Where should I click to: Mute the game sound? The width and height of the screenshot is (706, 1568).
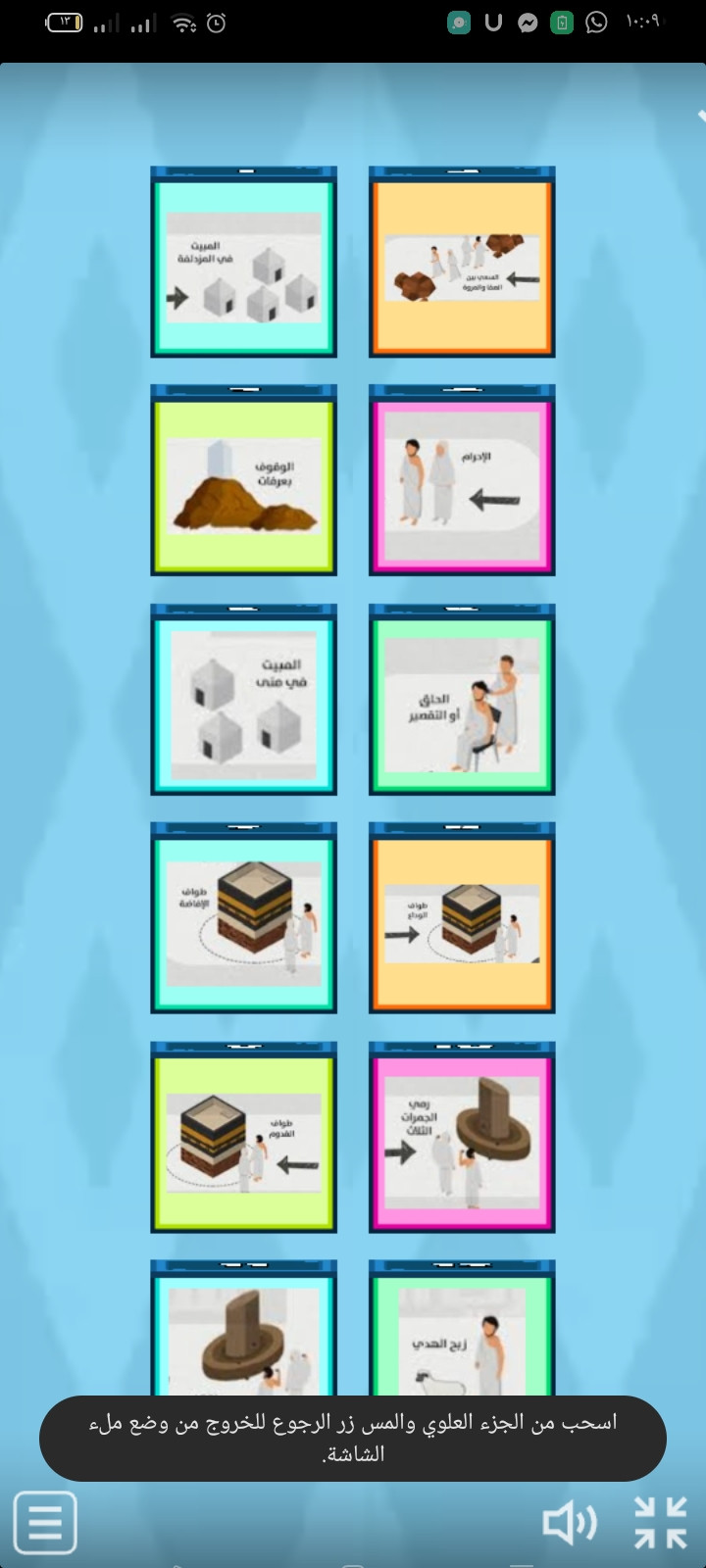tap(570, 1523)
